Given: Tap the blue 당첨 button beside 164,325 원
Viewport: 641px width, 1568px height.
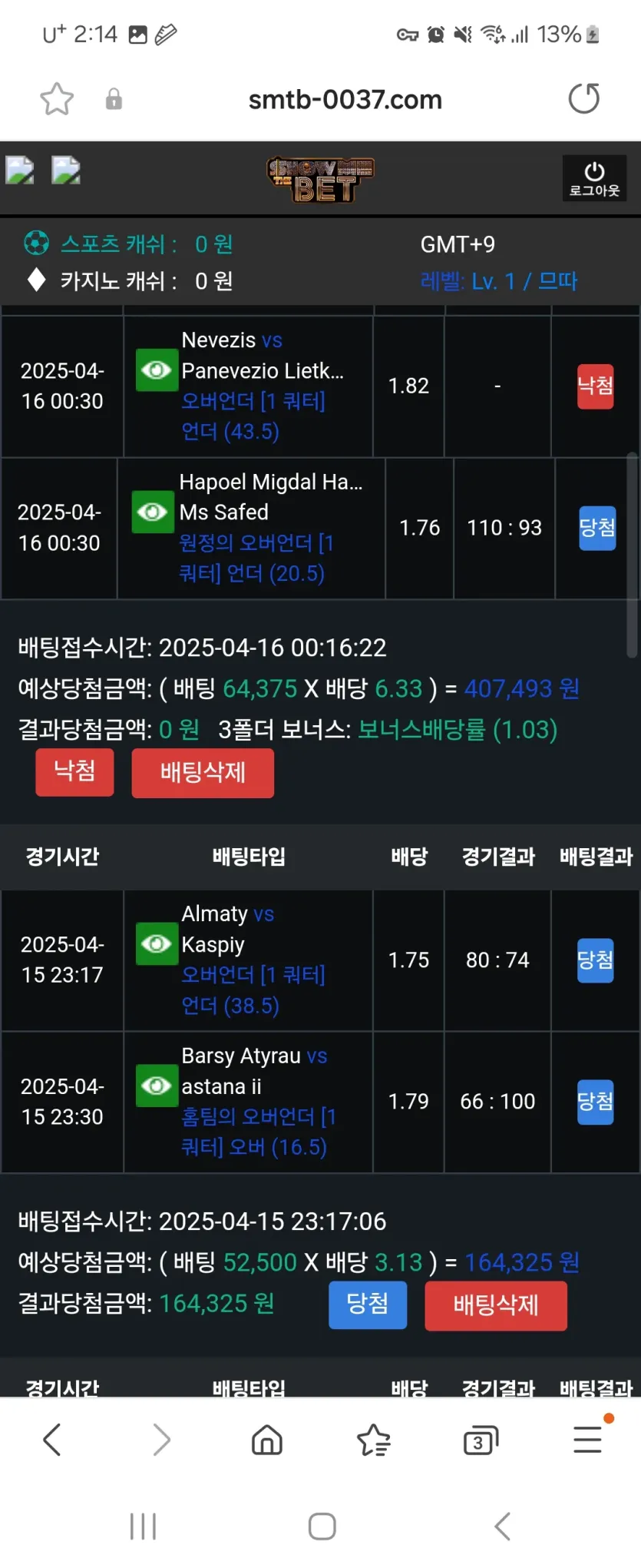Looking at the screenshot, I should pos(368,1305).
